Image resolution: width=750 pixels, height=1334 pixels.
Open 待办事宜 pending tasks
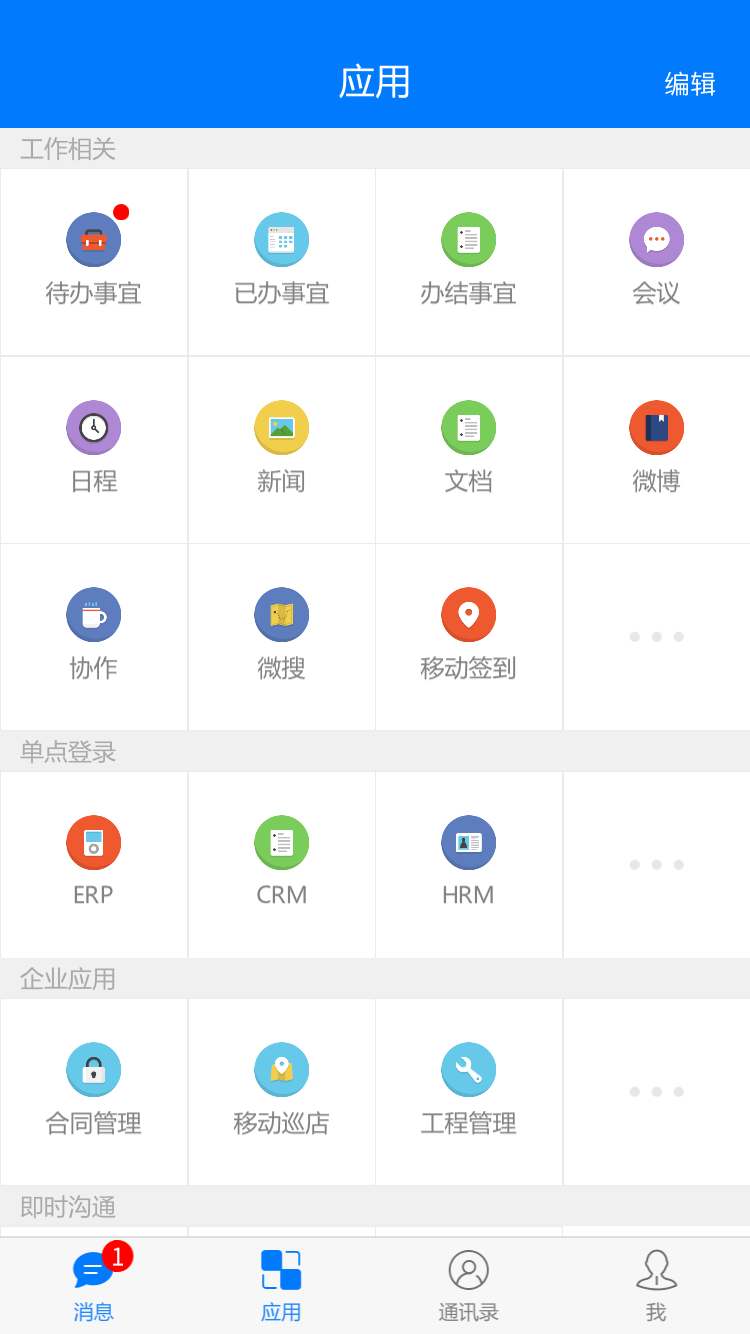tap(94, 262)
